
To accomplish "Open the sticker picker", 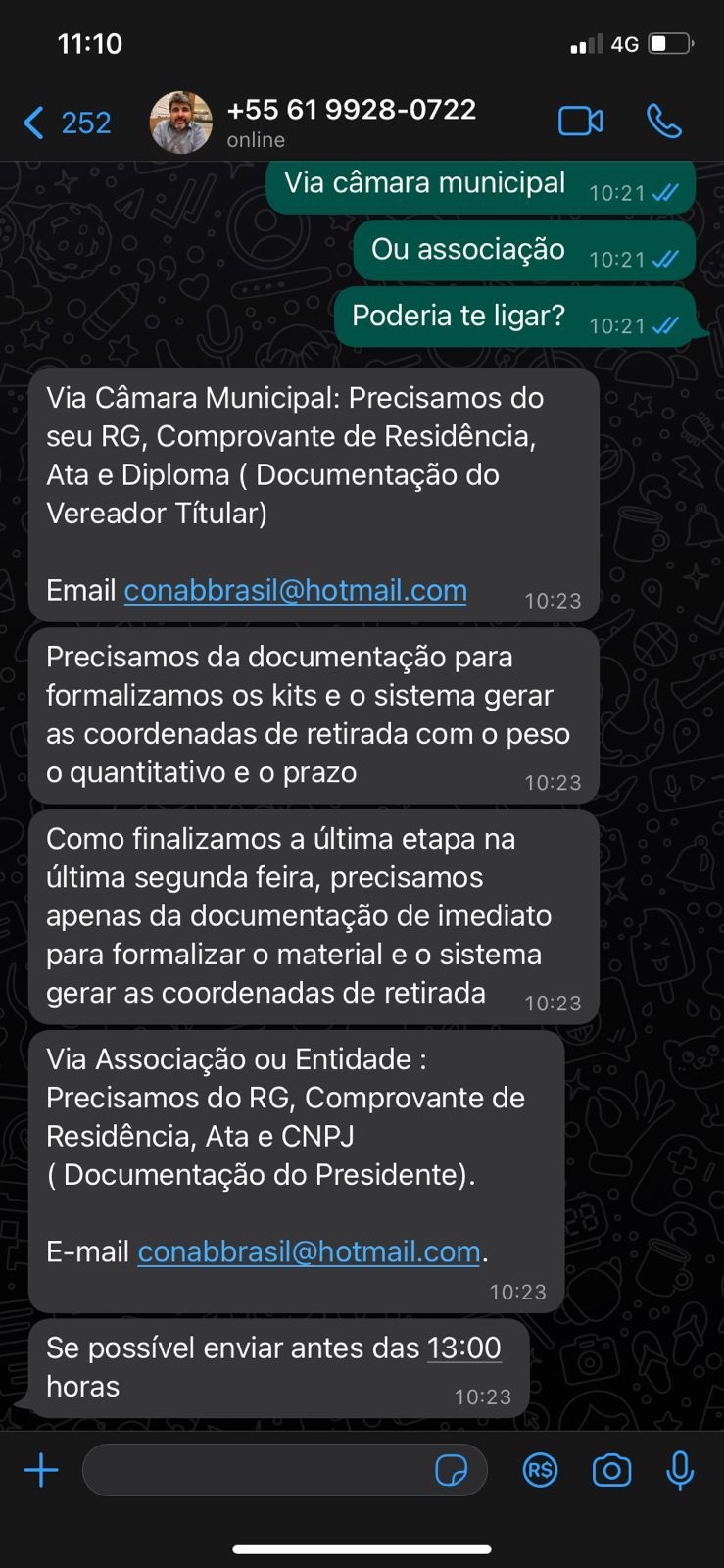I will [451, 1470].
